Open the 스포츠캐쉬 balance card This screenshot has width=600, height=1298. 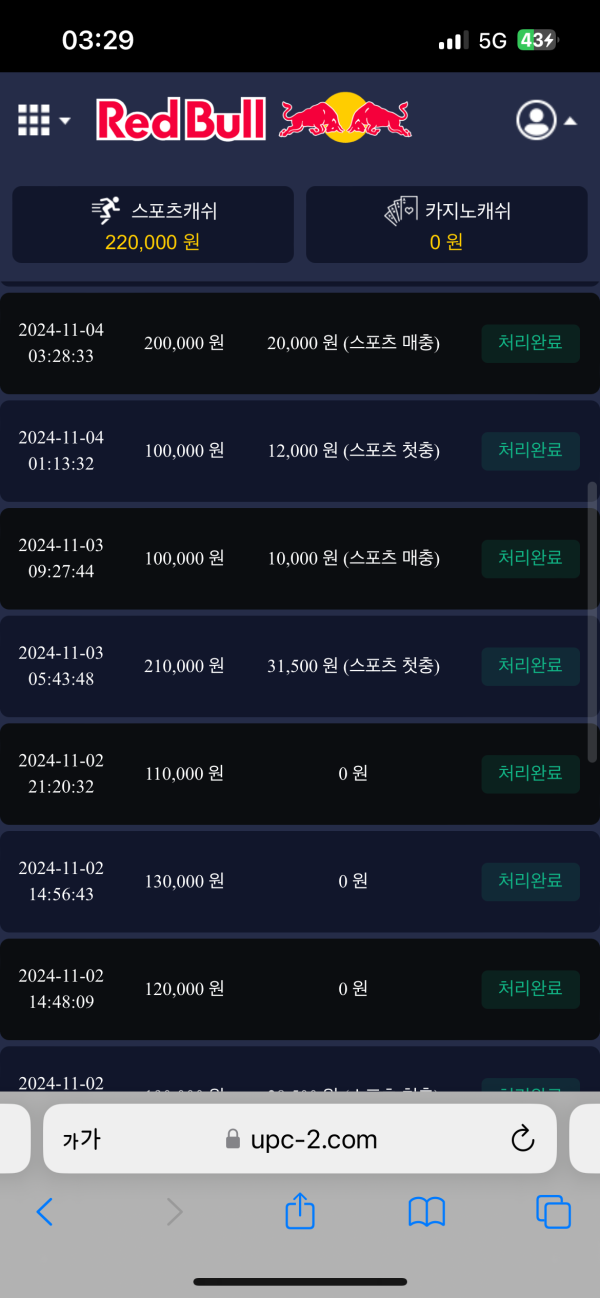coord(153,225)
